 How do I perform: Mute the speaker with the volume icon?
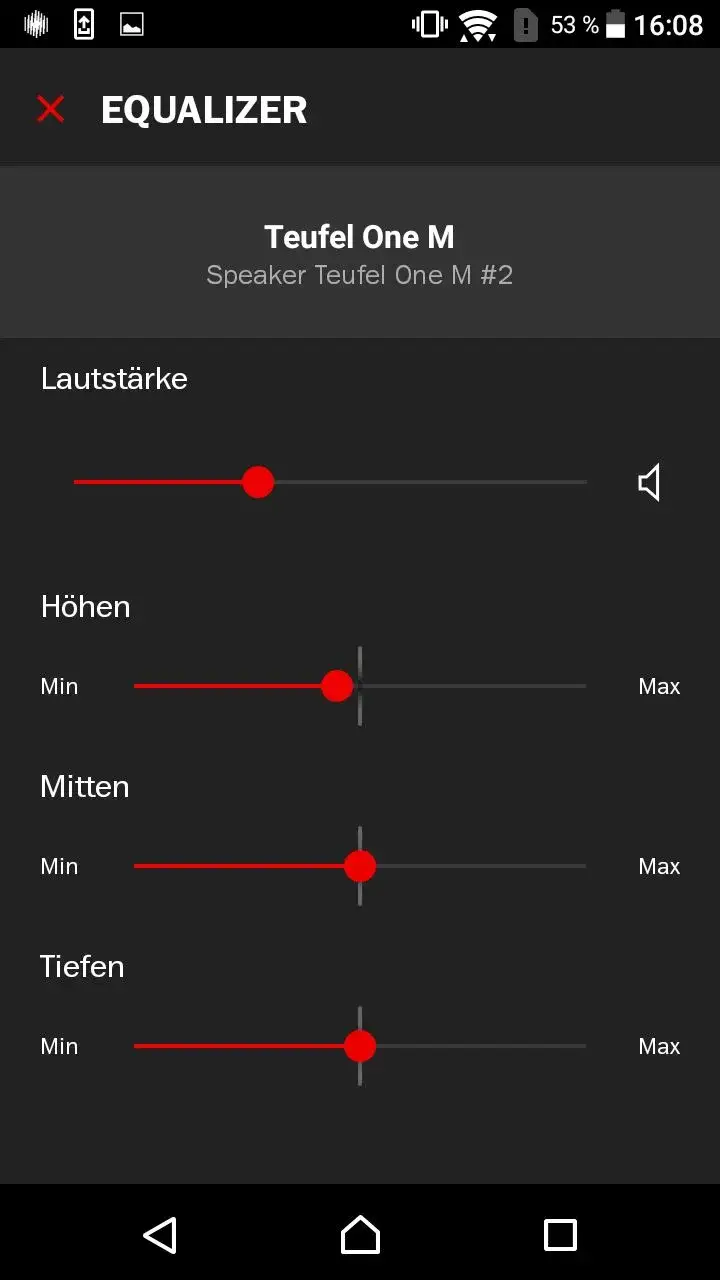tap(650, 483)
